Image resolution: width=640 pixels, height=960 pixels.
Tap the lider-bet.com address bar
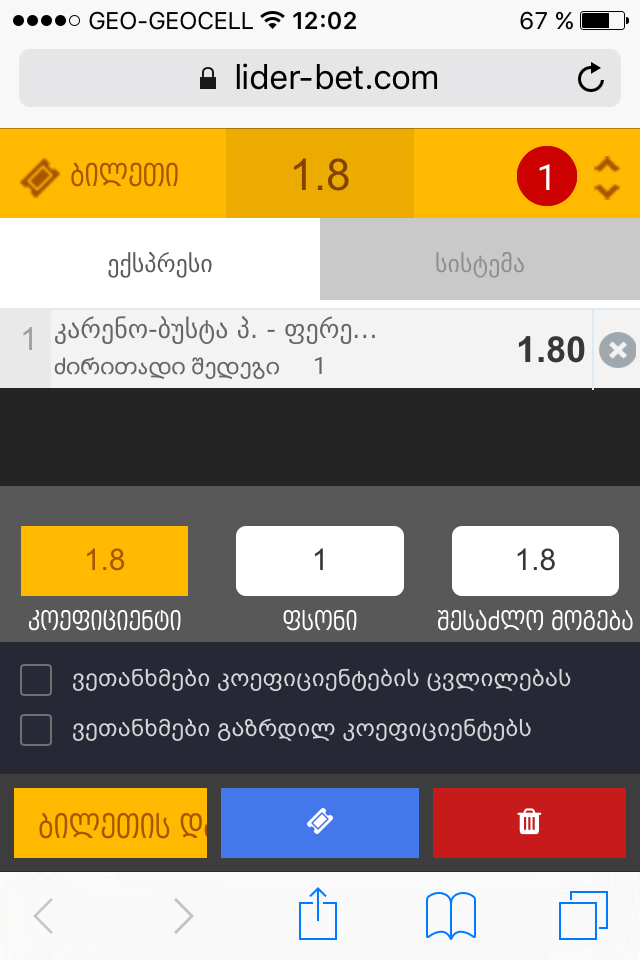click(x=320, y=78)
